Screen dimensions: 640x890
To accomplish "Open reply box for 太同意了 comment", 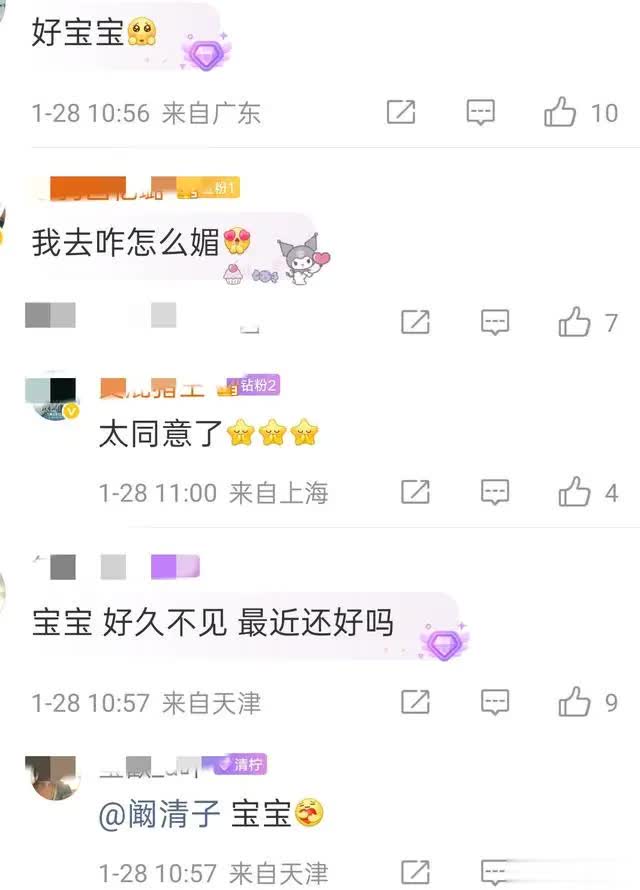I will point(495,492).
